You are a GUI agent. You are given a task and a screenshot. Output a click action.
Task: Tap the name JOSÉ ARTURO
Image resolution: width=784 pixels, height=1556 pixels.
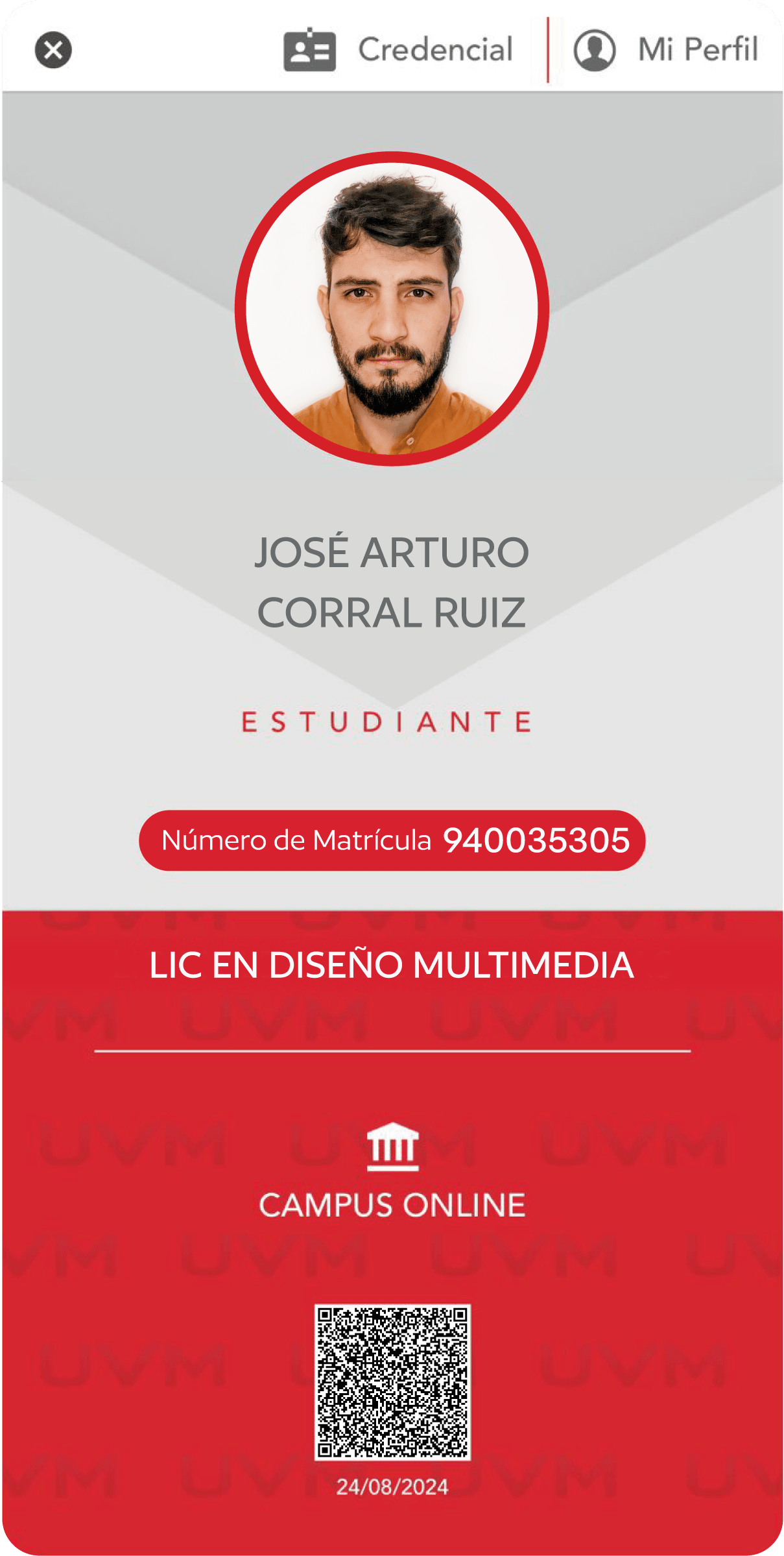click(392, 552)
